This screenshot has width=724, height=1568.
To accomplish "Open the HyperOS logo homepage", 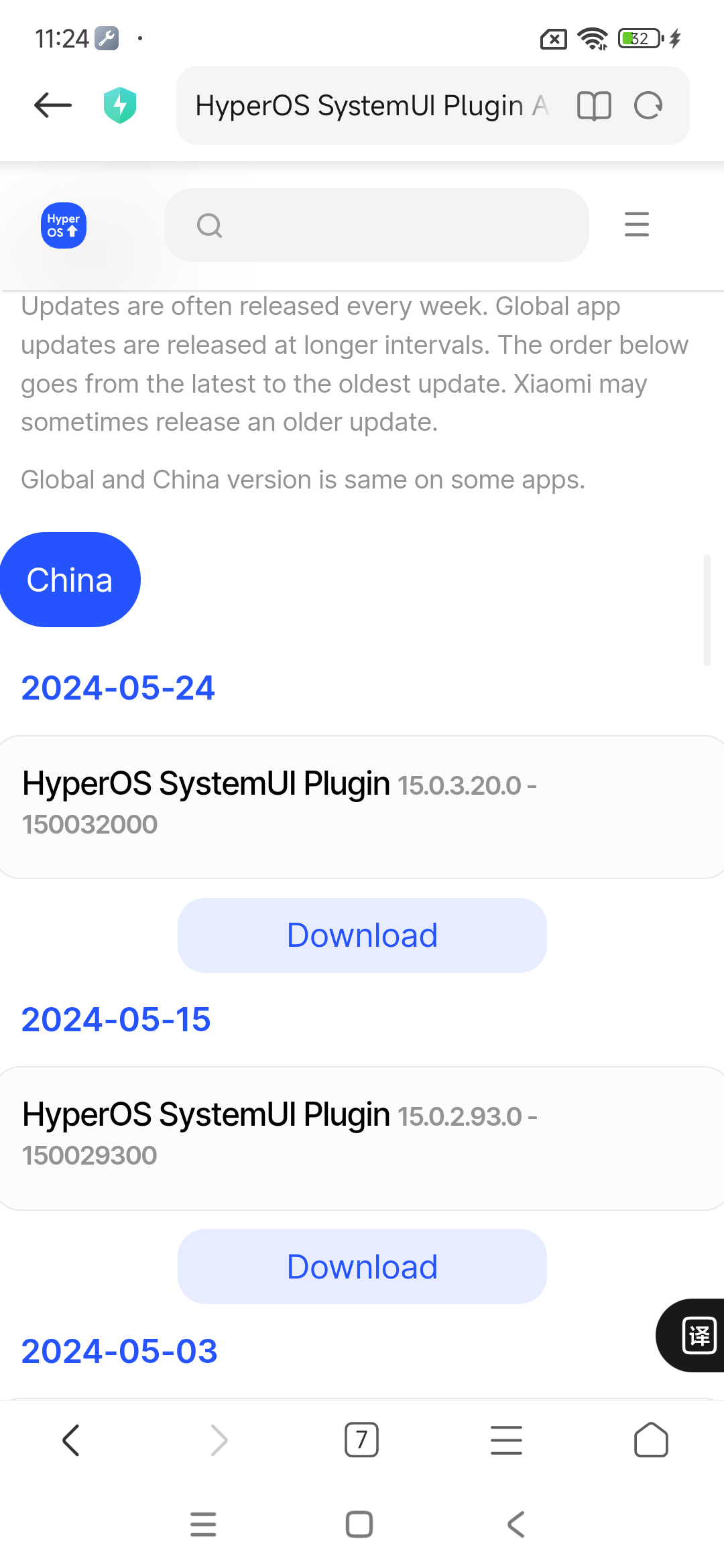I will point(64,225).
